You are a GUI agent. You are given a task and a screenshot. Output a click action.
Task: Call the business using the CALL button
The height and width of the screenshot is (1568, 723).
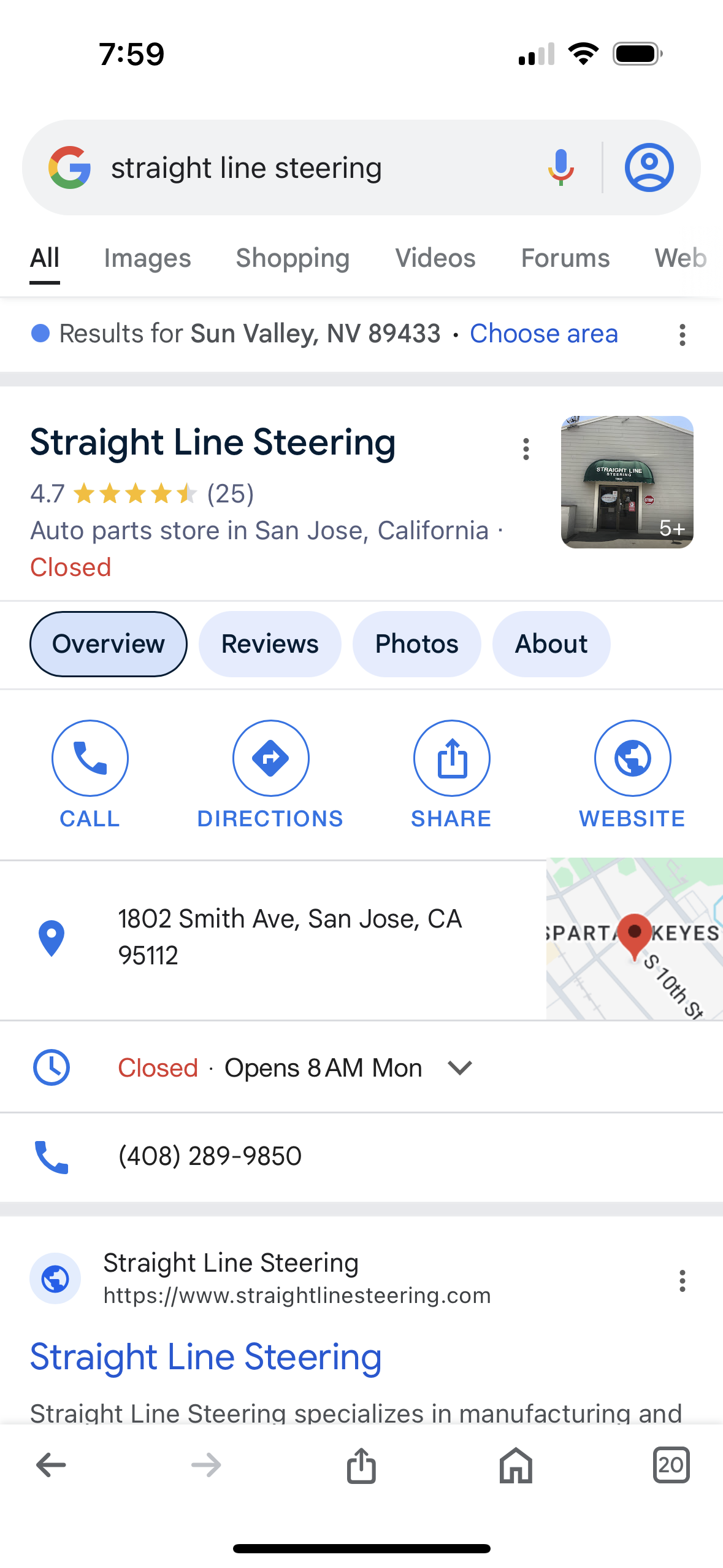(x=90, y=775)
